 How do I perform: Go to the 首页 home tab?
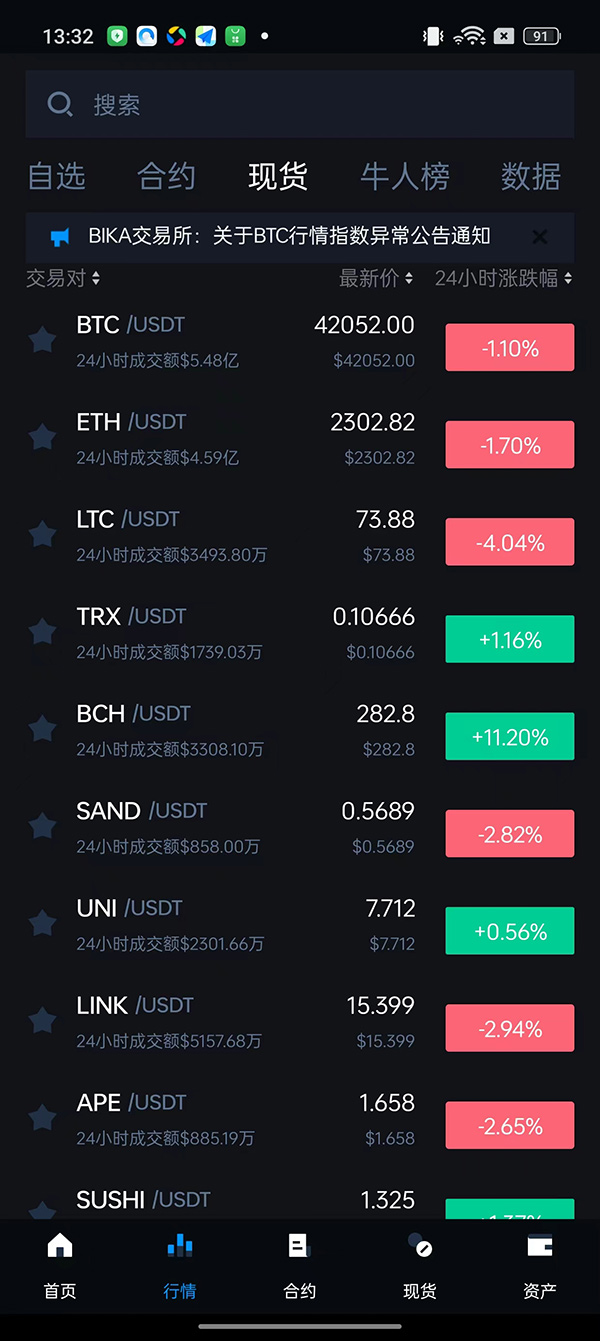point(60,1265)
